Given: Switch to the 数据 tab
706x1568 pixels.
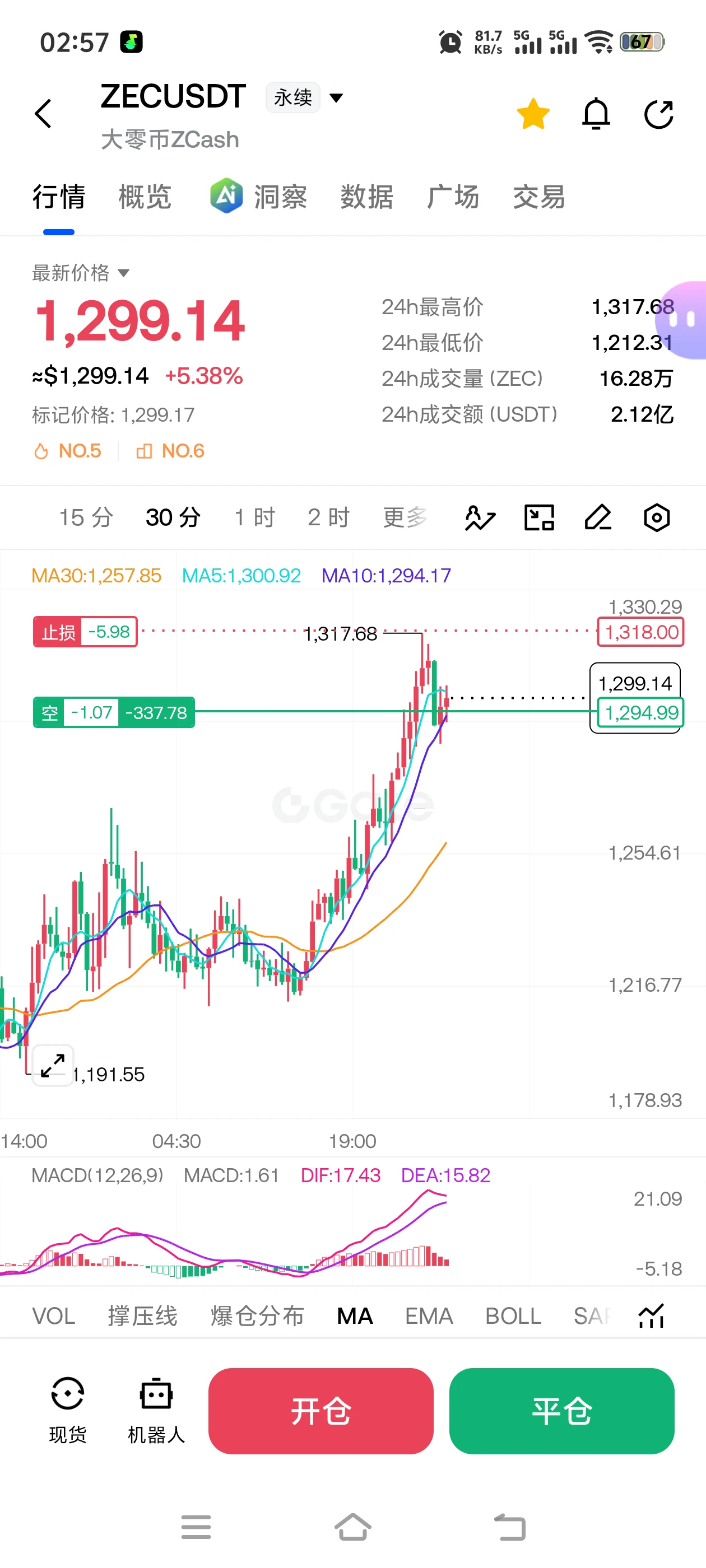Looking at the screenshot, I should [366, 197].
